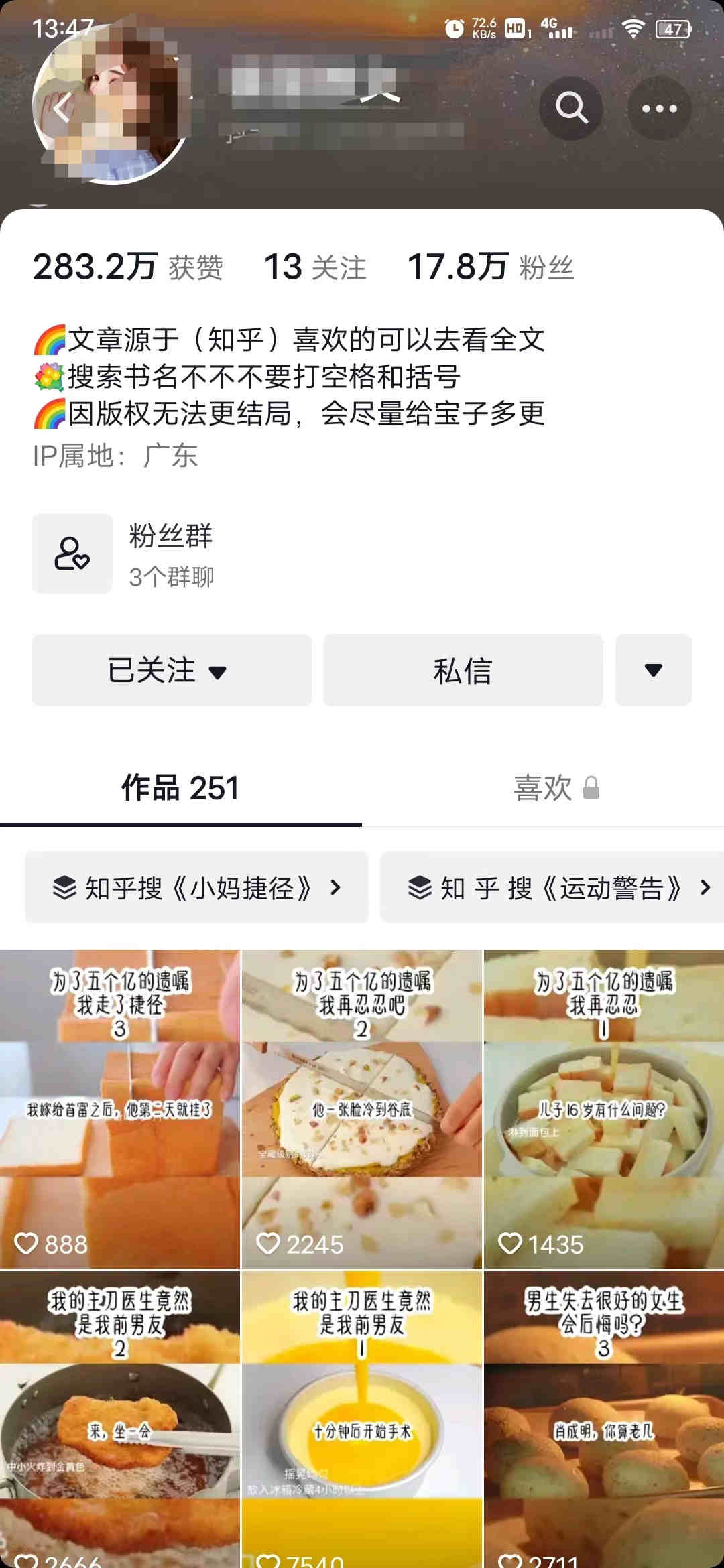Click the stacked-layers icon on 《运动警告》 chip

point(419,886)
